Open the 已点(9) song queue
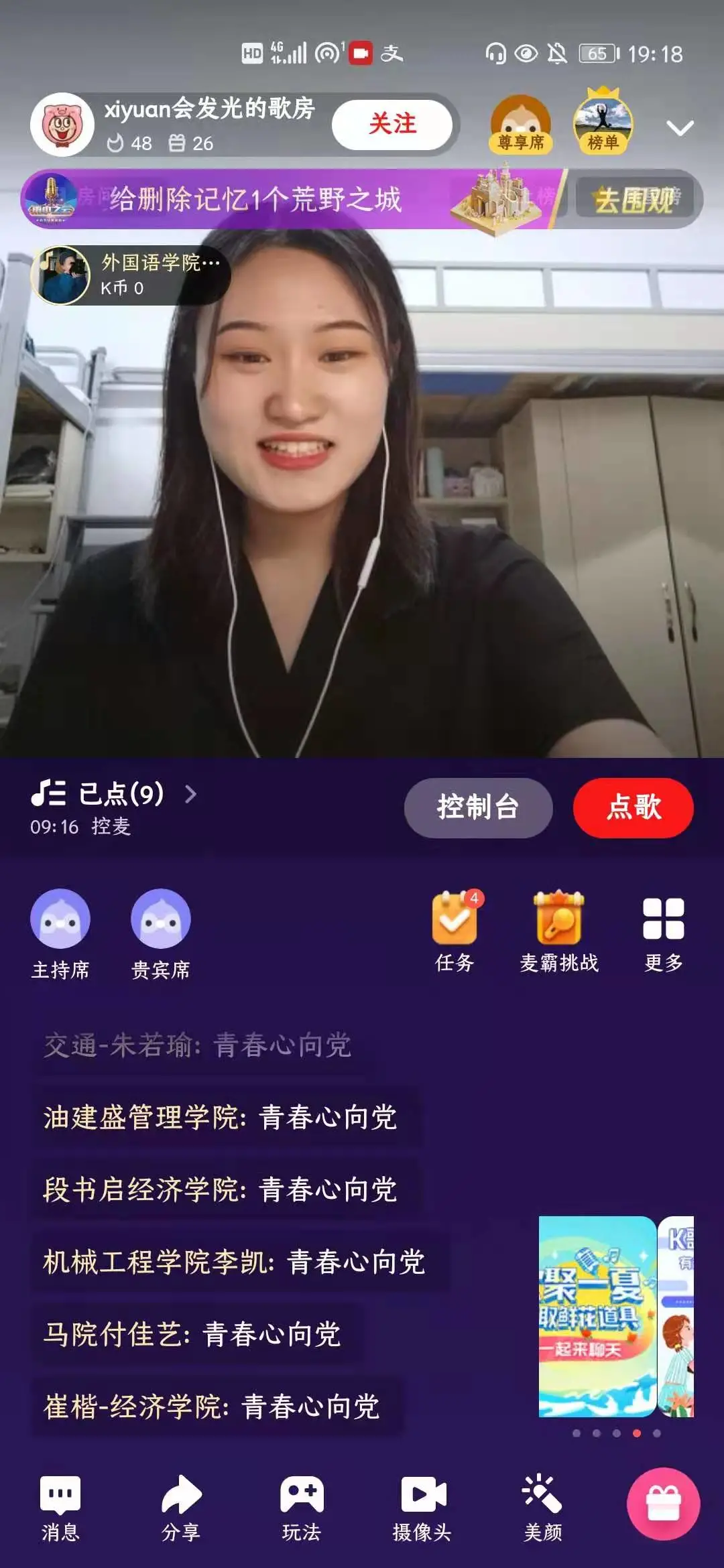This screenshot has height=1568, width=724. (x=115, y=795)
